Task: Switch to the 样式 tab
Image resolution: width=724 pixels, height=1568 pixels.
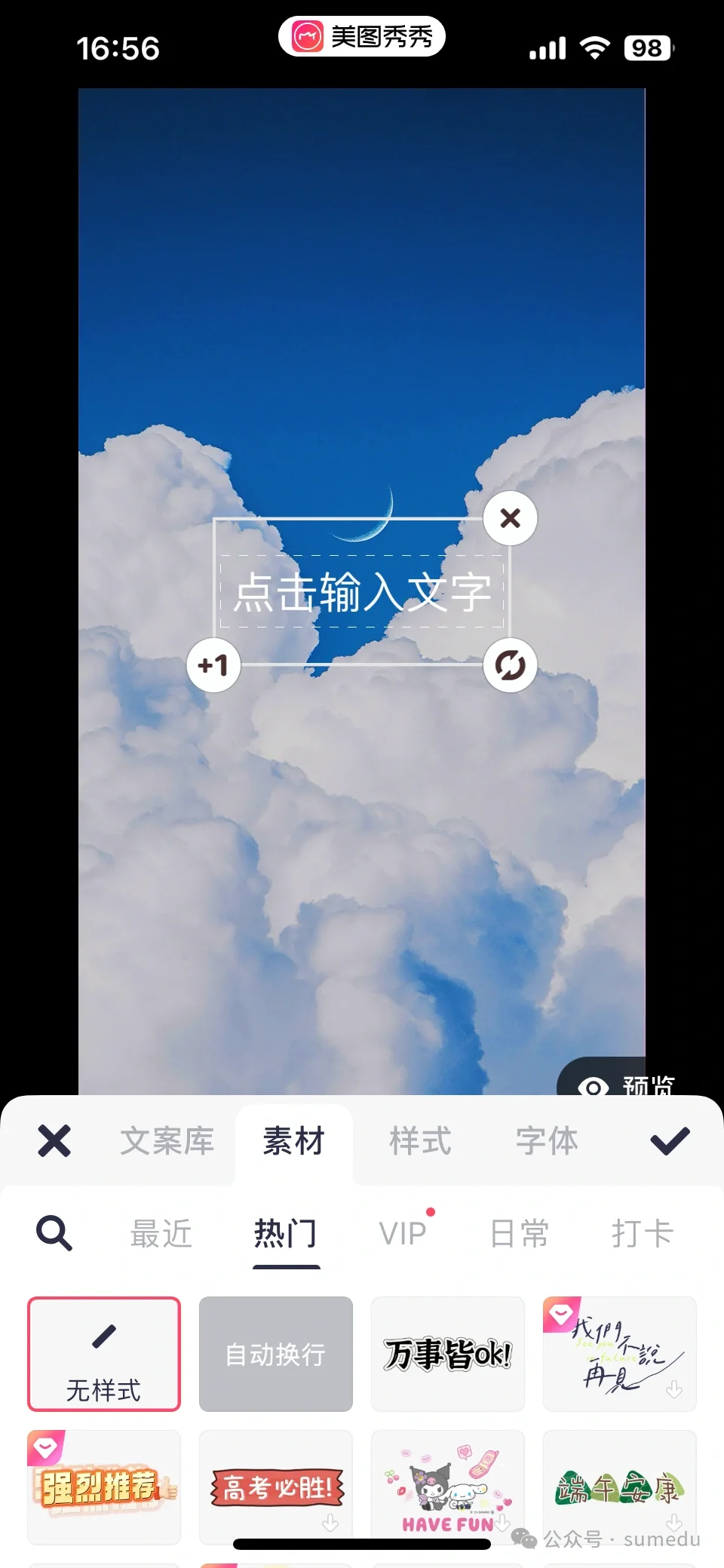Action: pyautogui.click(x=419, y=1141)
